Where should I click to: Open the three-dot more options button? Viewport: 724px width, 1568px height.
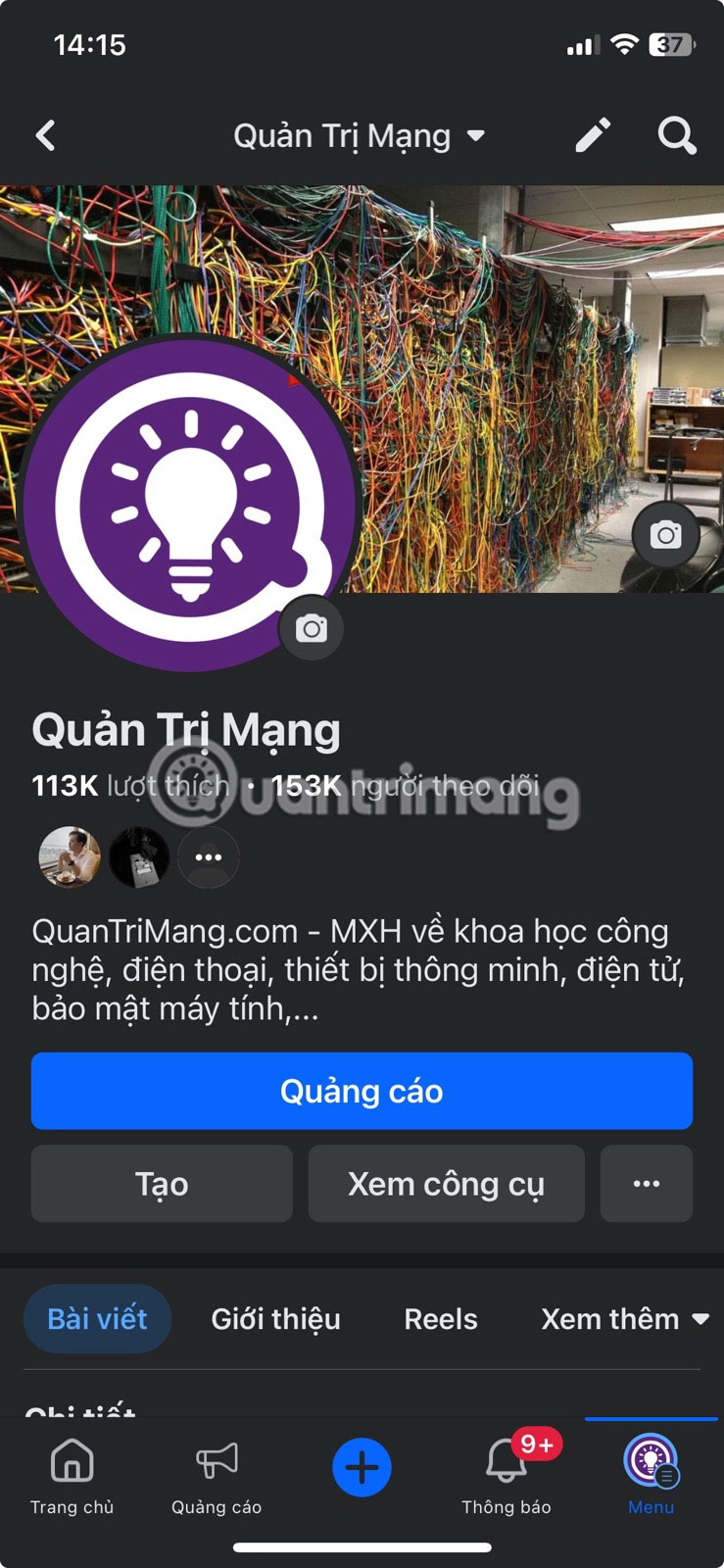tap(647, 1184)
